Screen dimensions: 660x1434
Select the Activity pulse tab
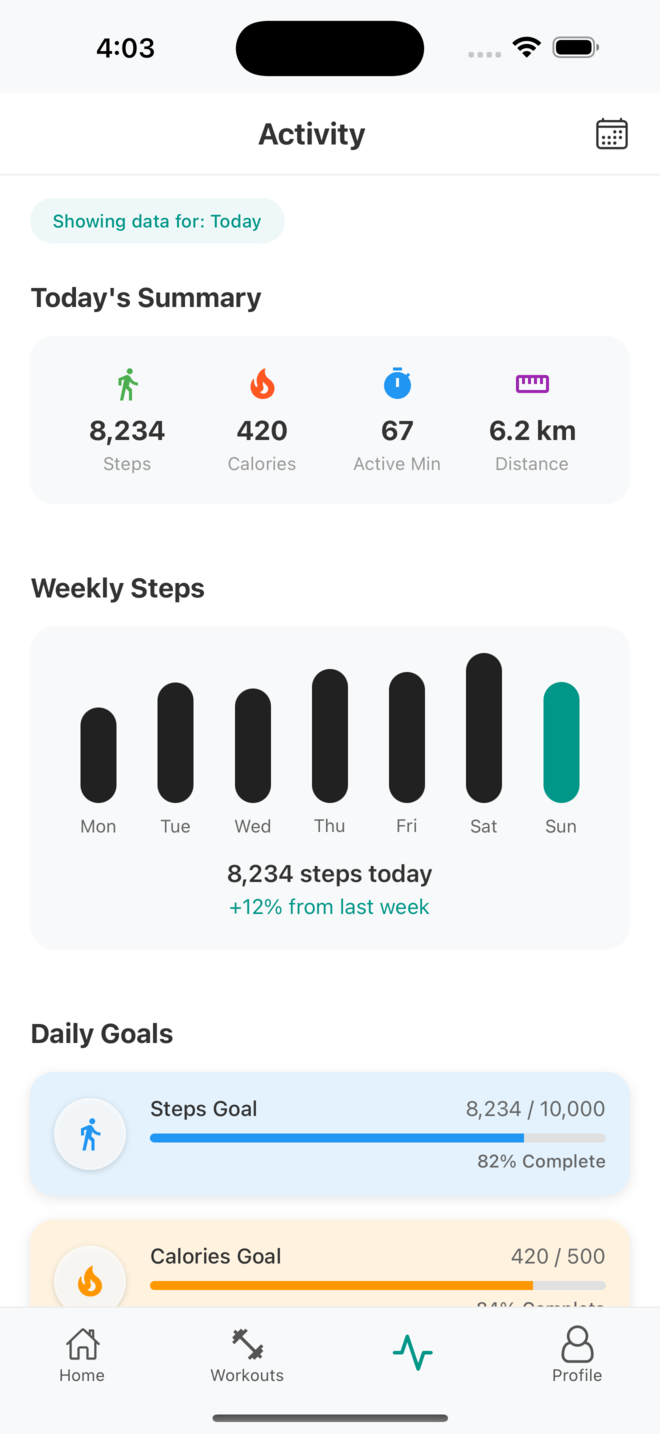pos(412,1353)
